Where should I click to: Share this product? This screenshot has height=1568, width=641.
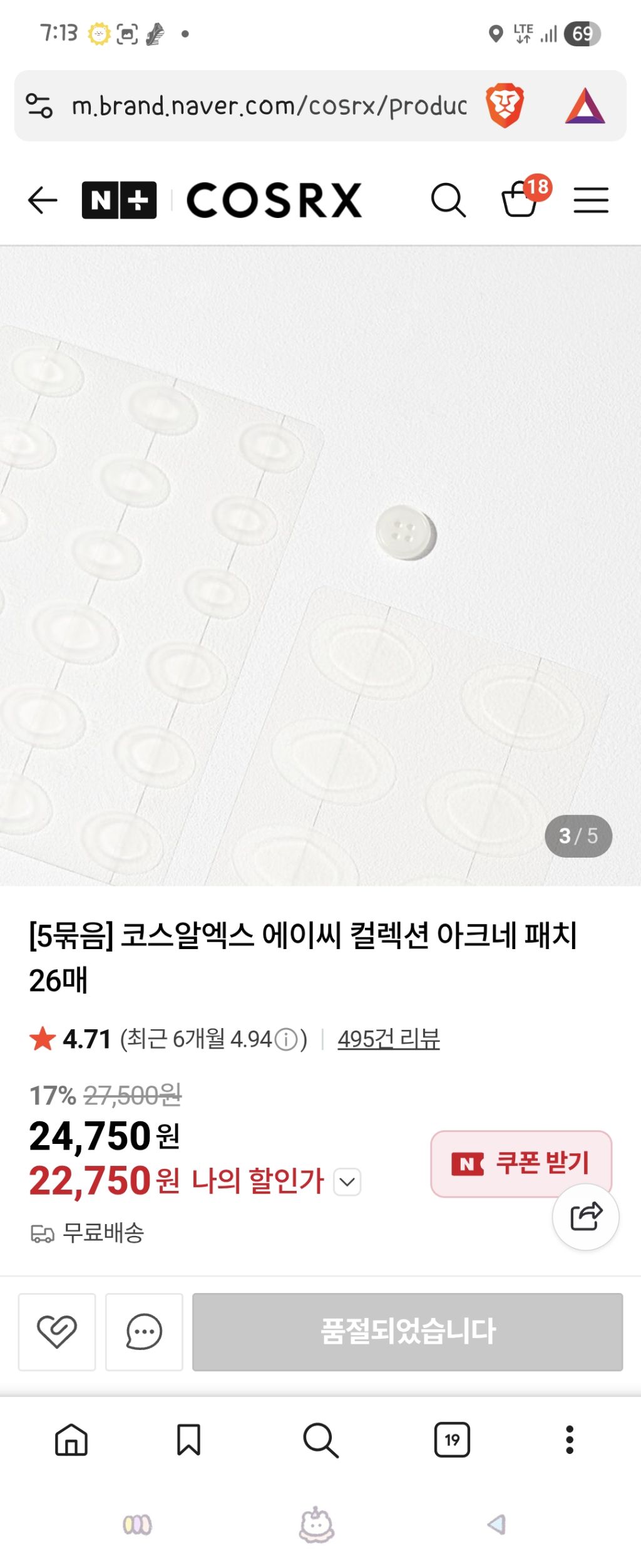[586, 1217]
